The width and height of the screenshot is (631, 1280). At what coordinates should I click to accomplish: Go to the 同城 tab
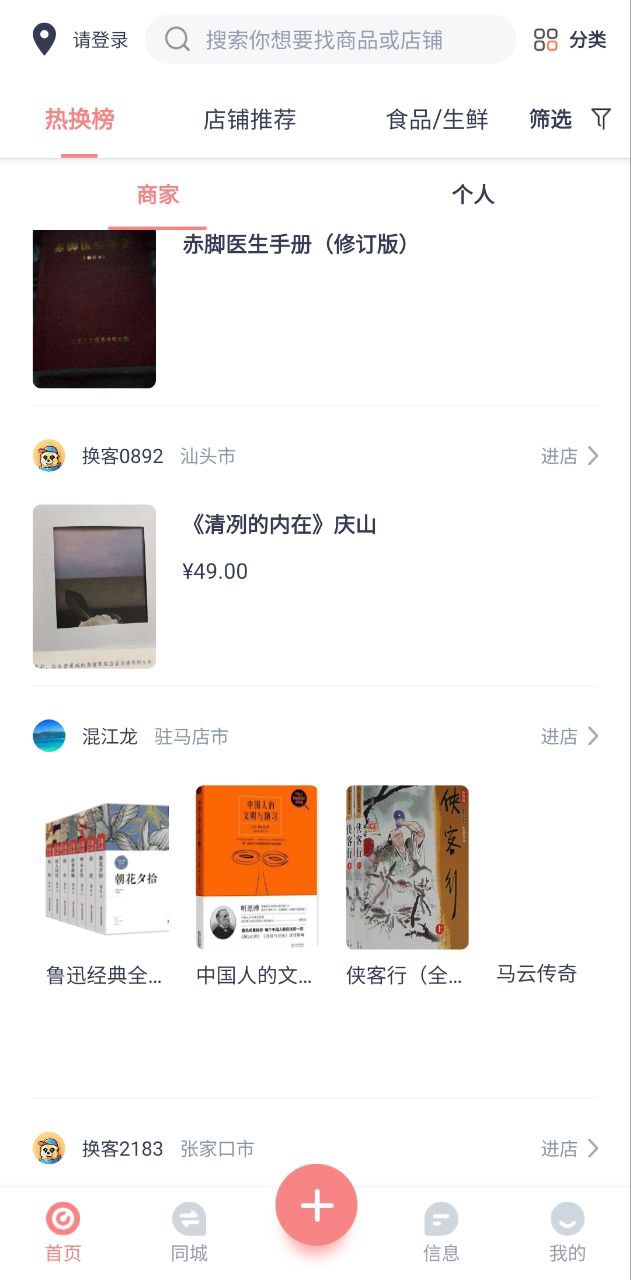(189, 1232)
